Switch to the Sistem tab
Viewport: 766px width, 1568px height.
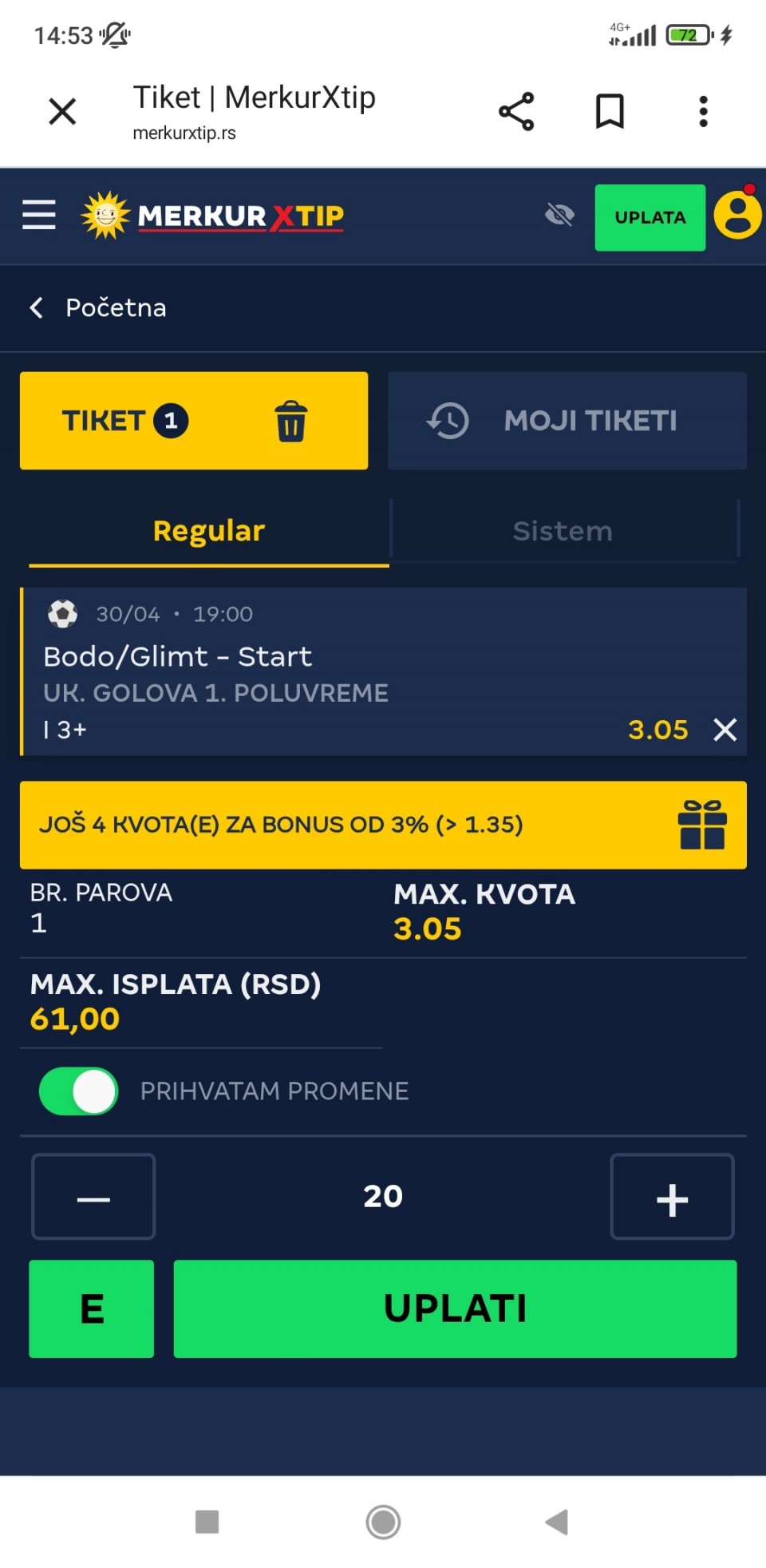pos(563,531)
